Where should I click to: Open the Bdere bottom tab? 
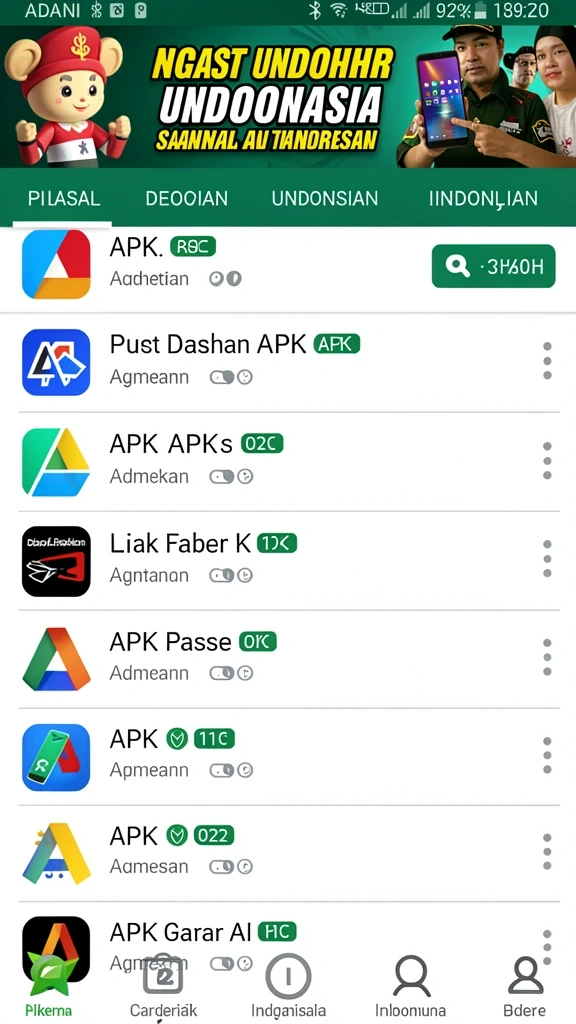coord(526,988)
